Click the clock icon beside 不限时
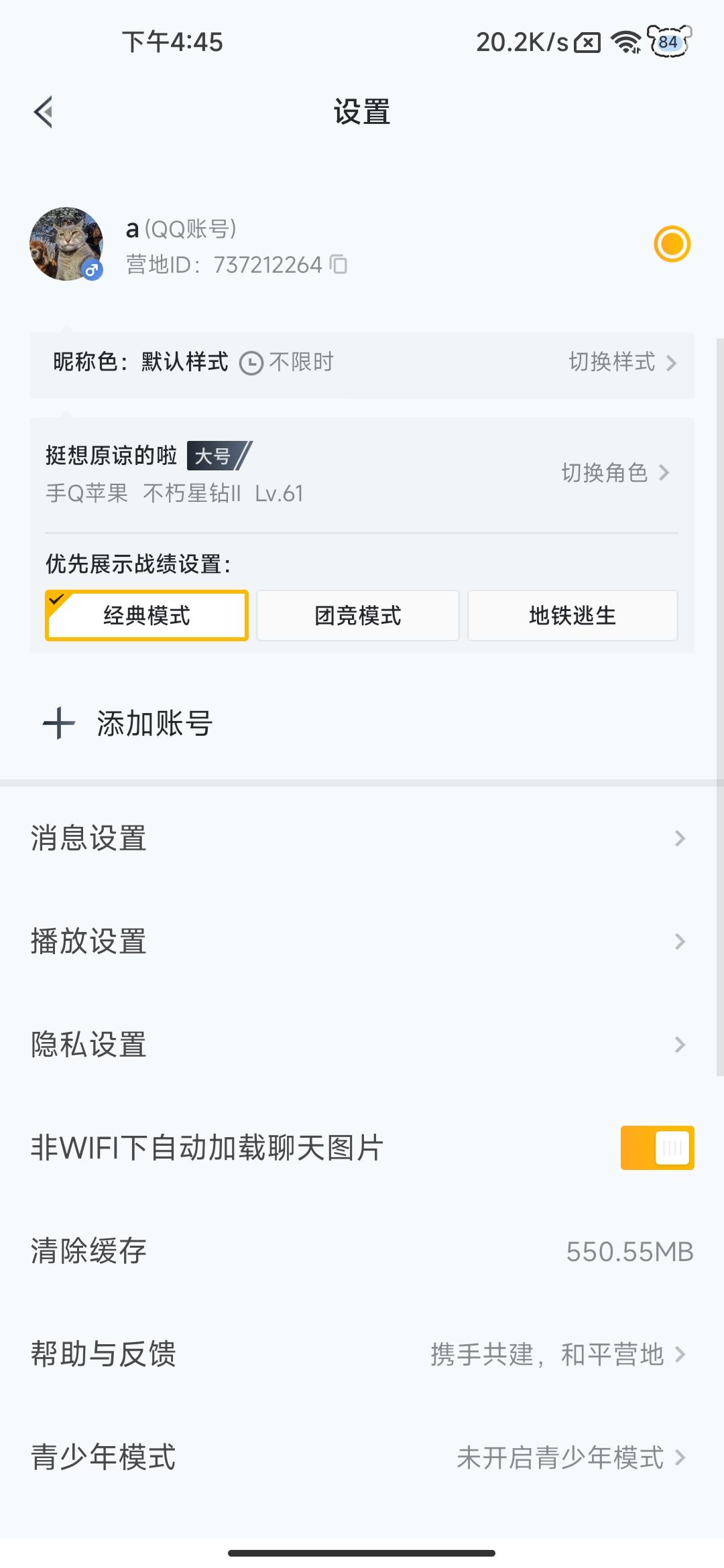This screenshot has width=724, height=1568. point(251,362)
